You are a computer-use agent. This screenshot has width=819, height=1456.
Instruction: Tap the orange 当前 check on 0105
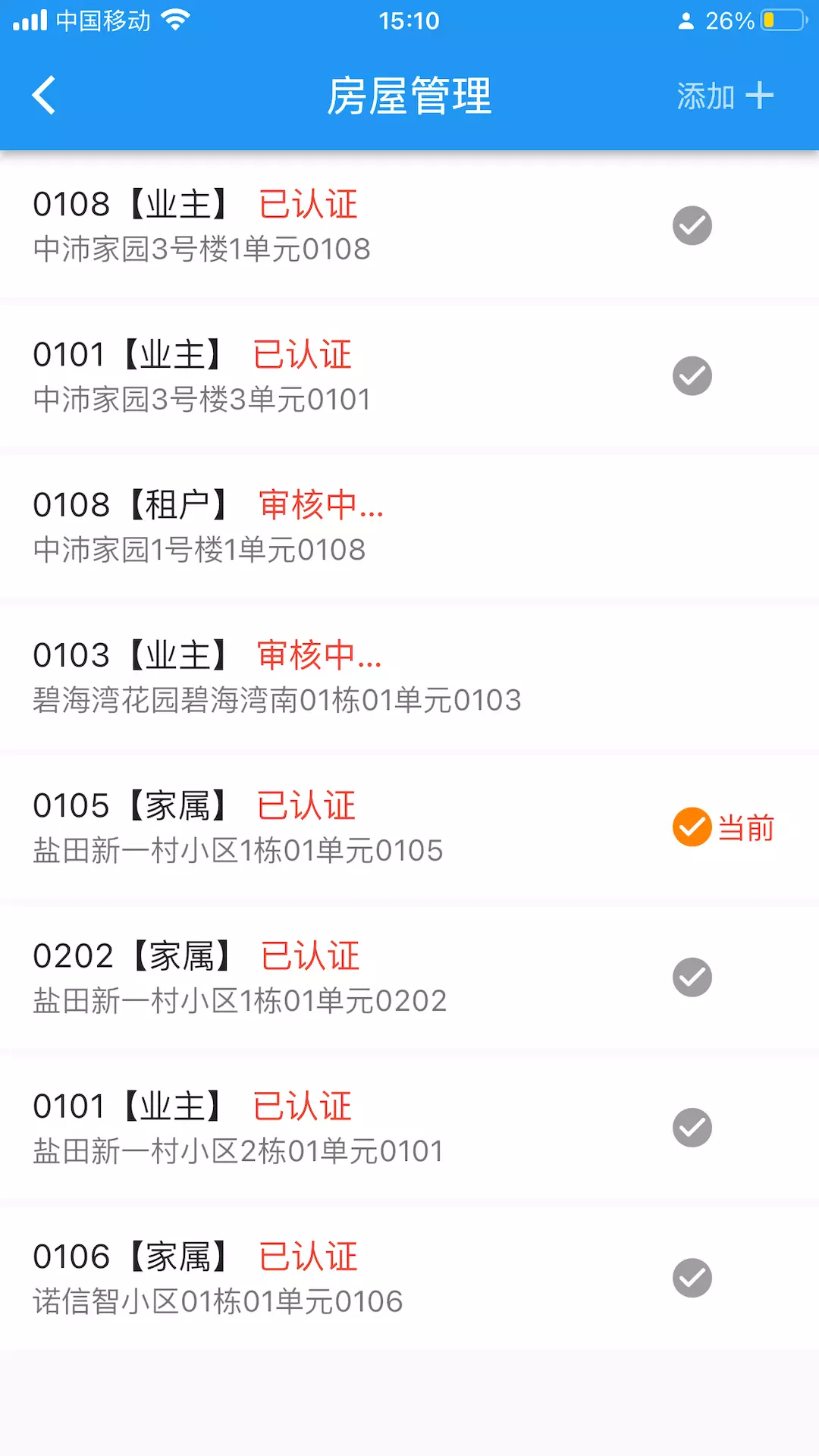click(692, 827)
